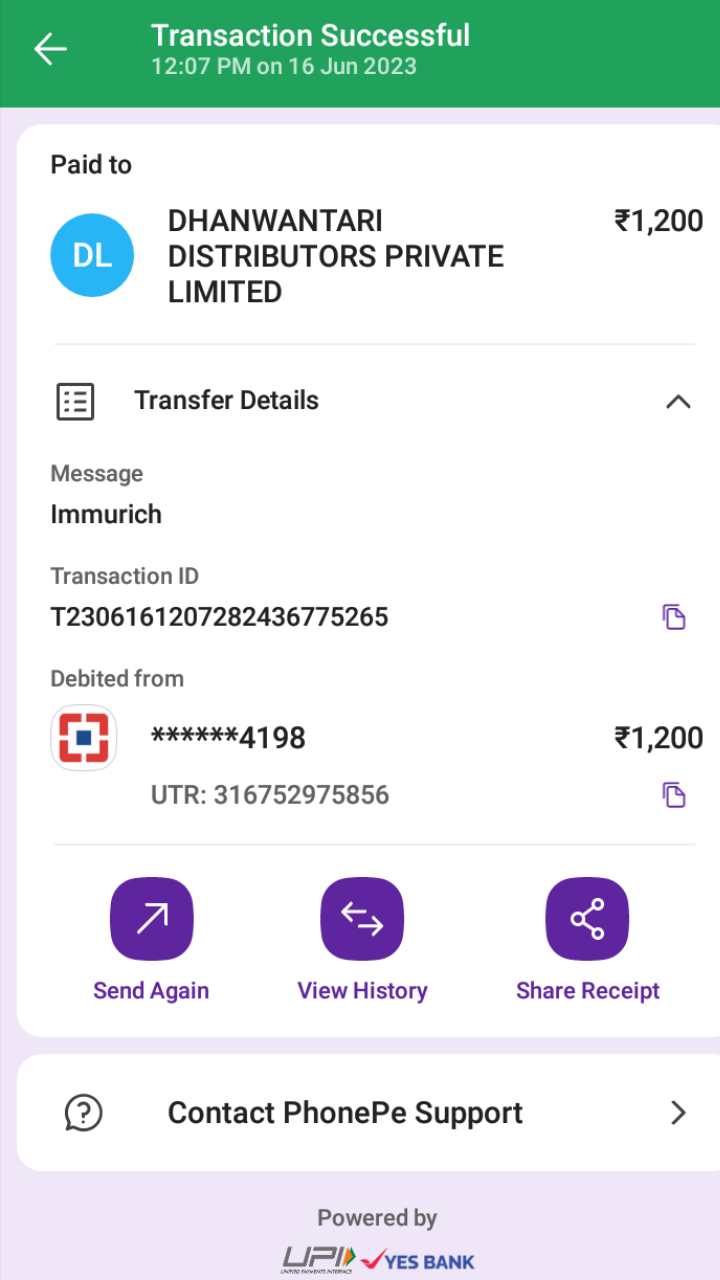720x1280 pixels.
Task: Copy the UTR number
Action: pos(675,795)
